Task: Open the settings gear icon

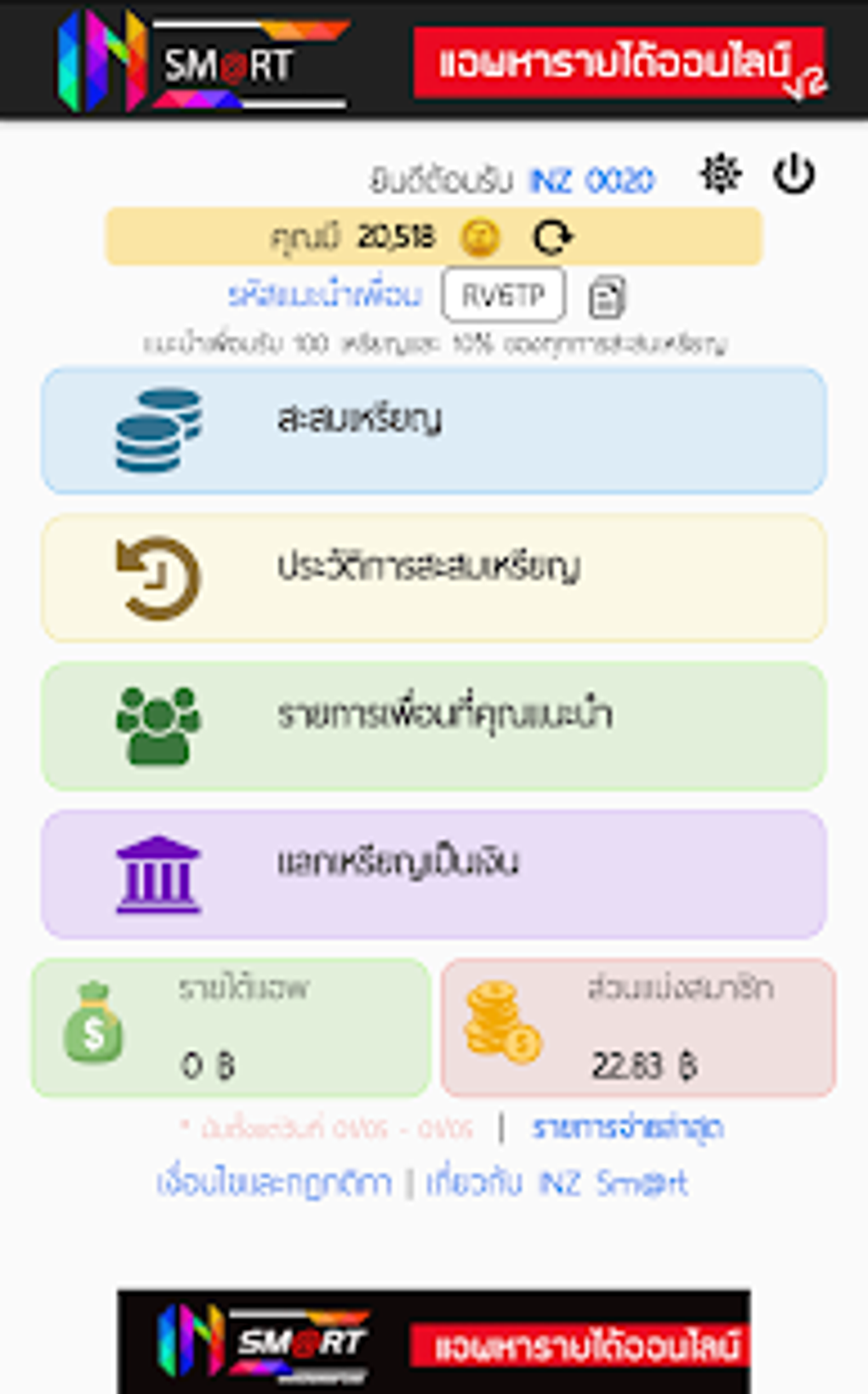Action: [720, 174]
